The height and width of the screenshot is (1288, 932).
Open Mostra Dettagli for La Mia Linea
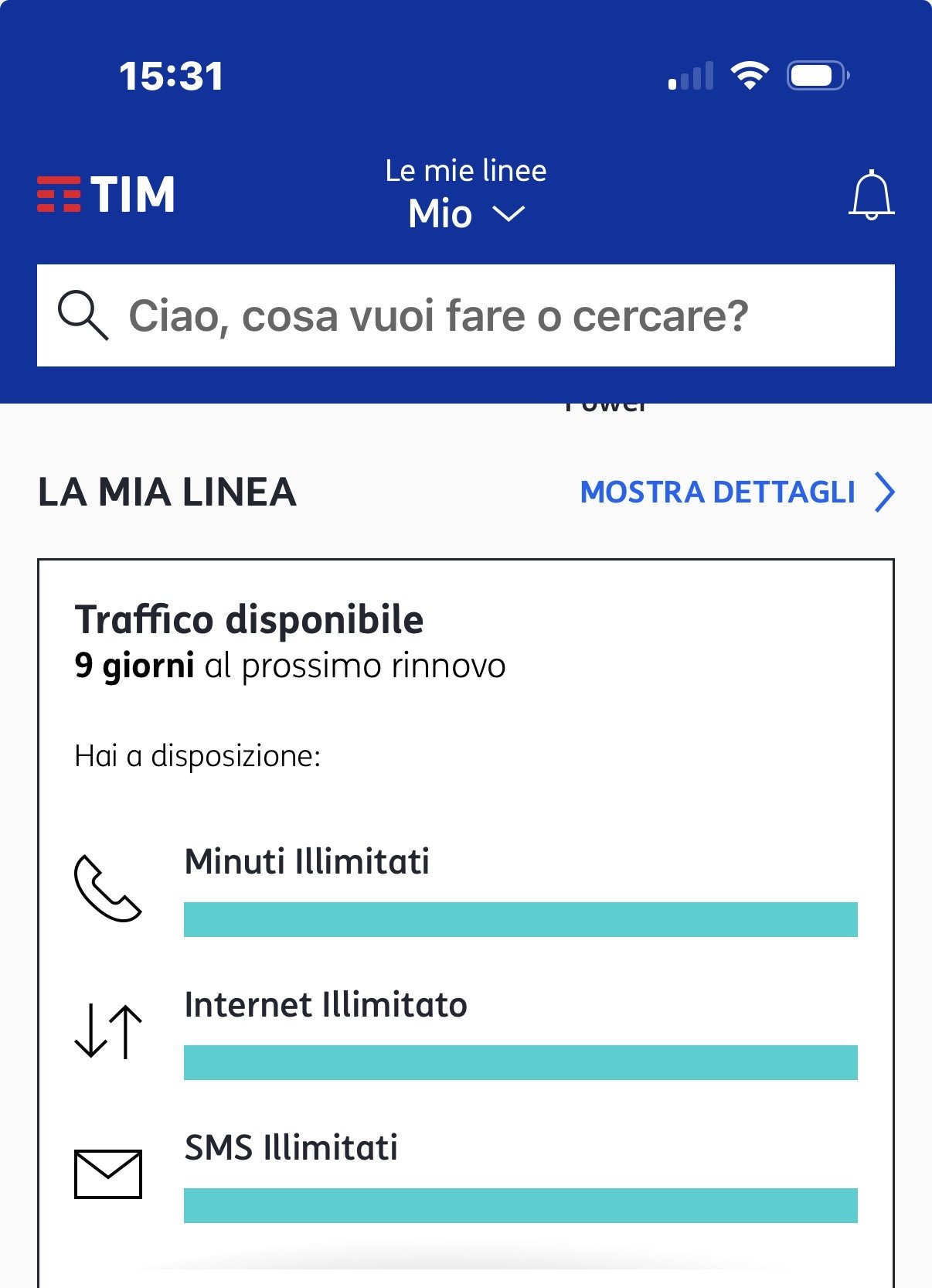point(736,492)
